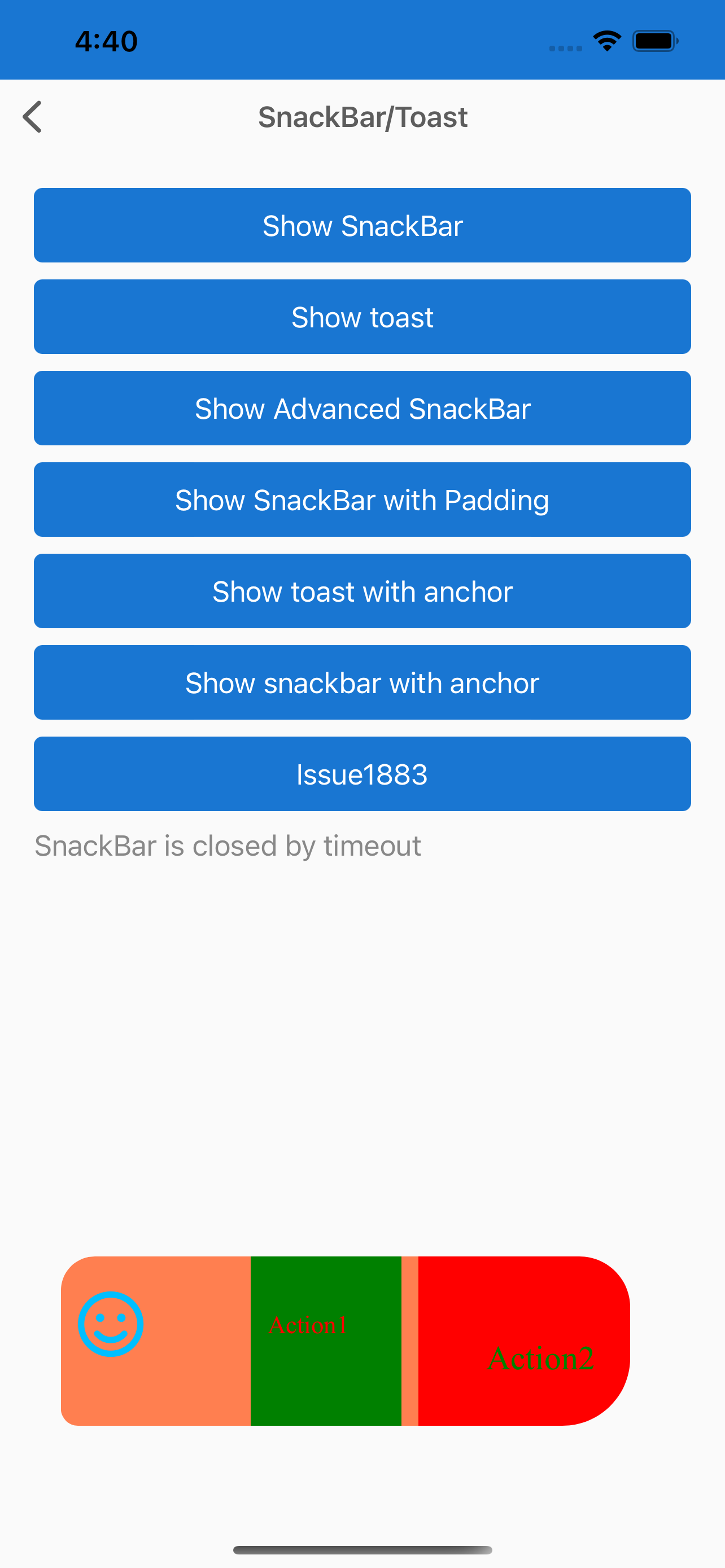
Task: Tap the Show SnackBar button
Action: pyautogui.click(x=362, y=225)
